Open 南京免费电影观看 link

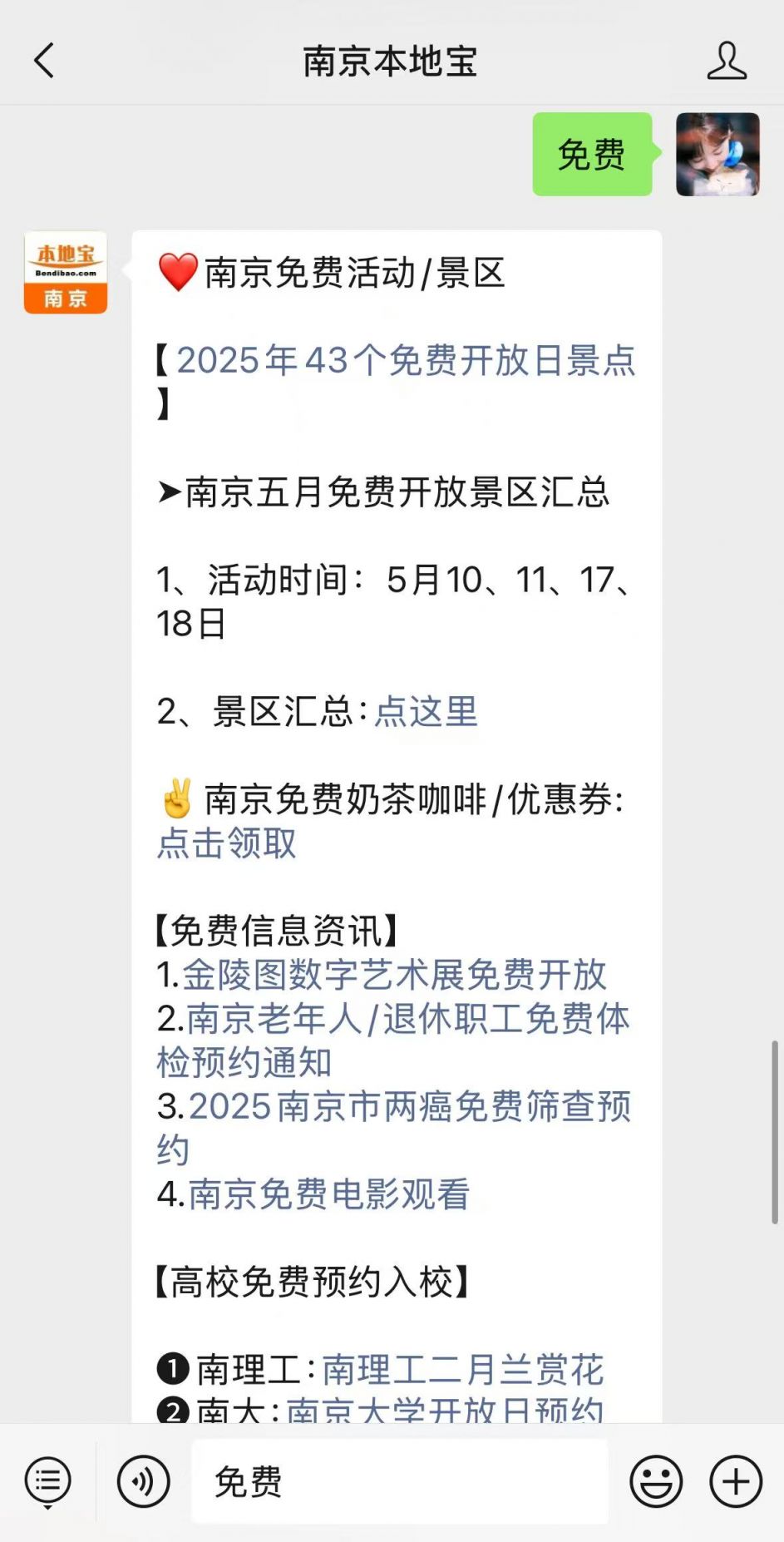329,1195
